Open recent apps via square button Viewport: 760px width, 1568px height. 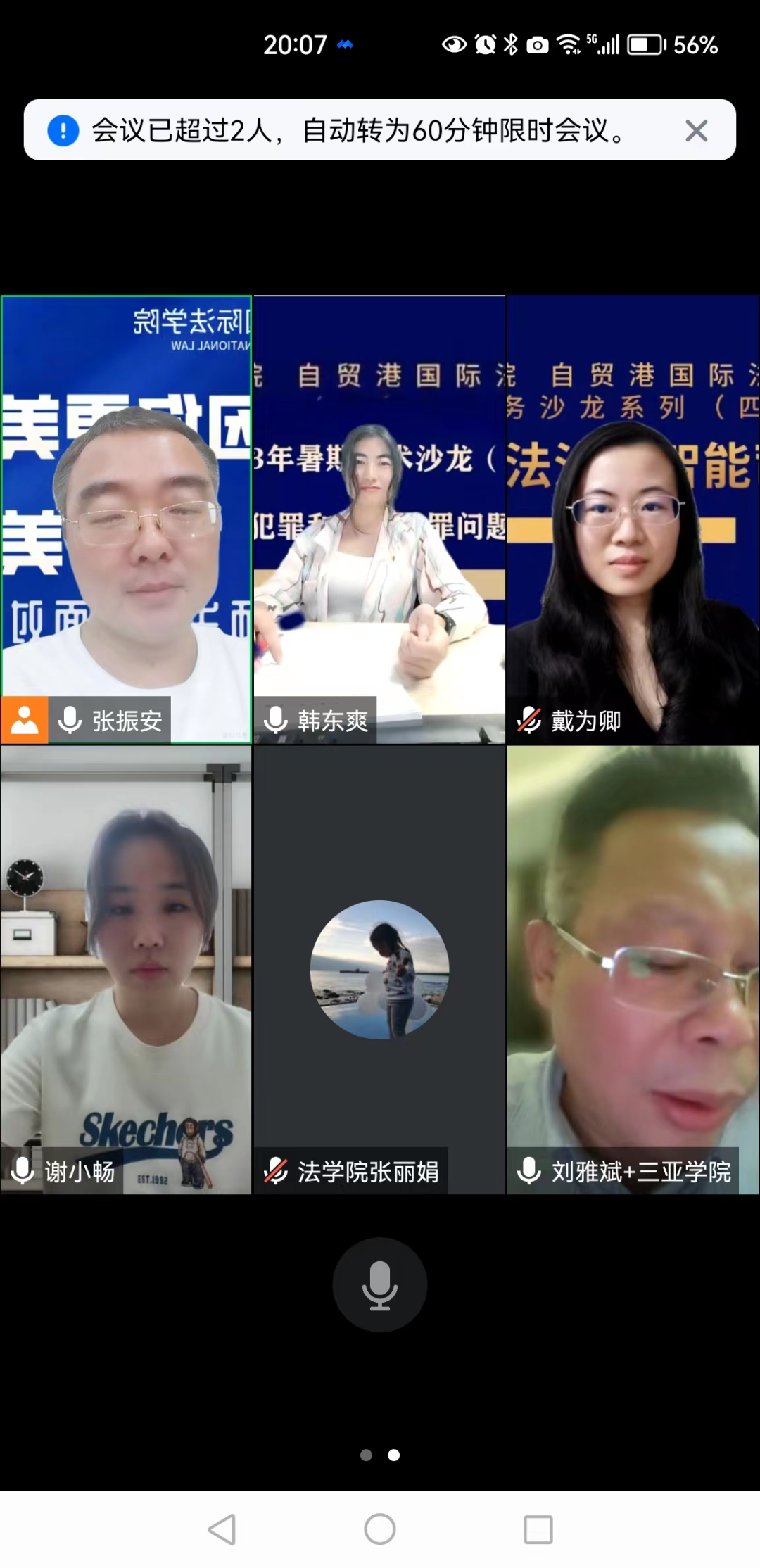pos(538,1529)
